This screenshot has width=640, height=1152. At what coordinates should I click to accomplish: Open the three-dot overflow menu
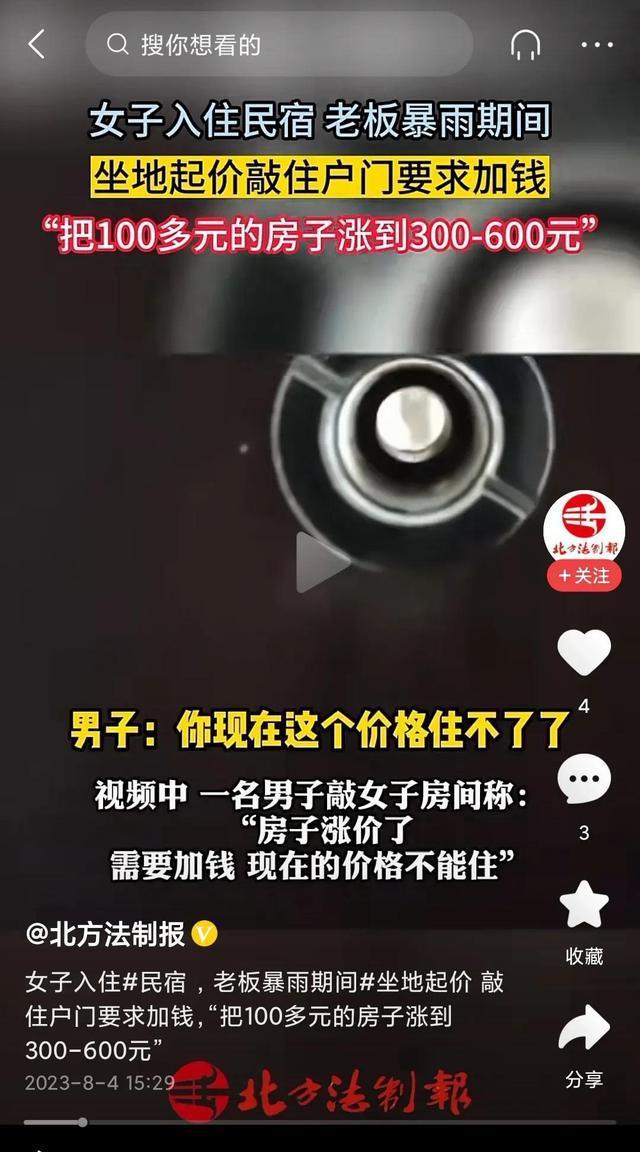tap(596, 44)
